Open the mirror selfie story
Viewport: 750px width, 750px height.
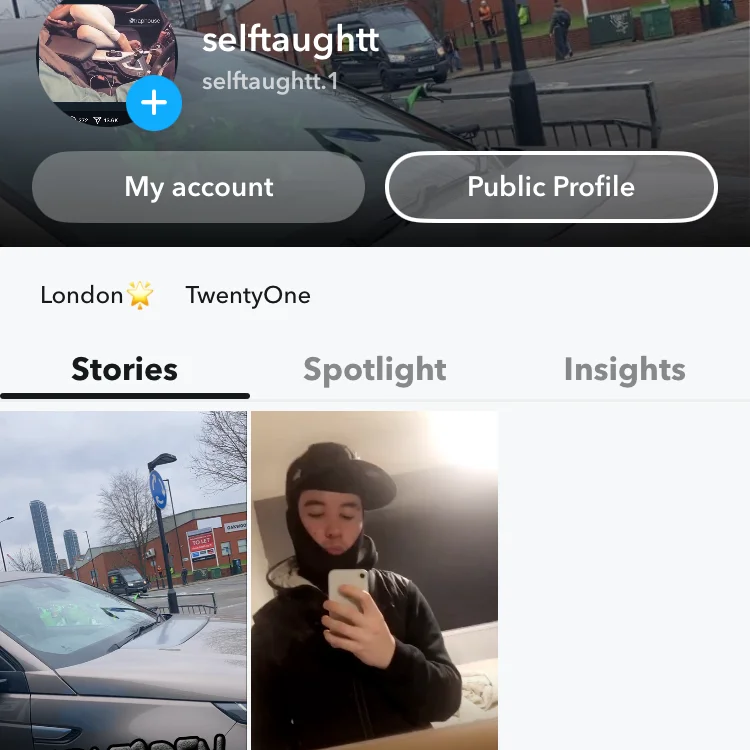(374, 580)
